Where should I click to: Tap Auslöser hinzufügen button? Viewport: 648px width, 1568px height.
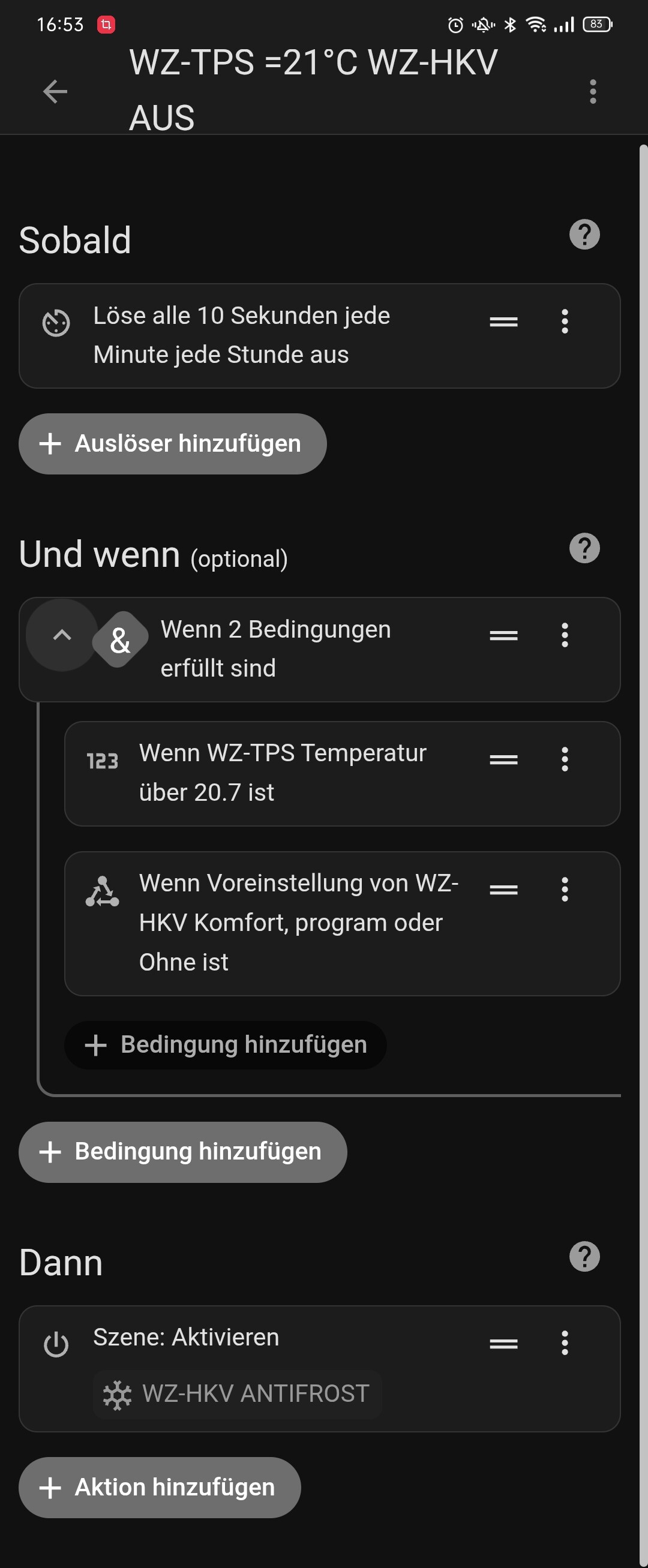click(172, 444)
